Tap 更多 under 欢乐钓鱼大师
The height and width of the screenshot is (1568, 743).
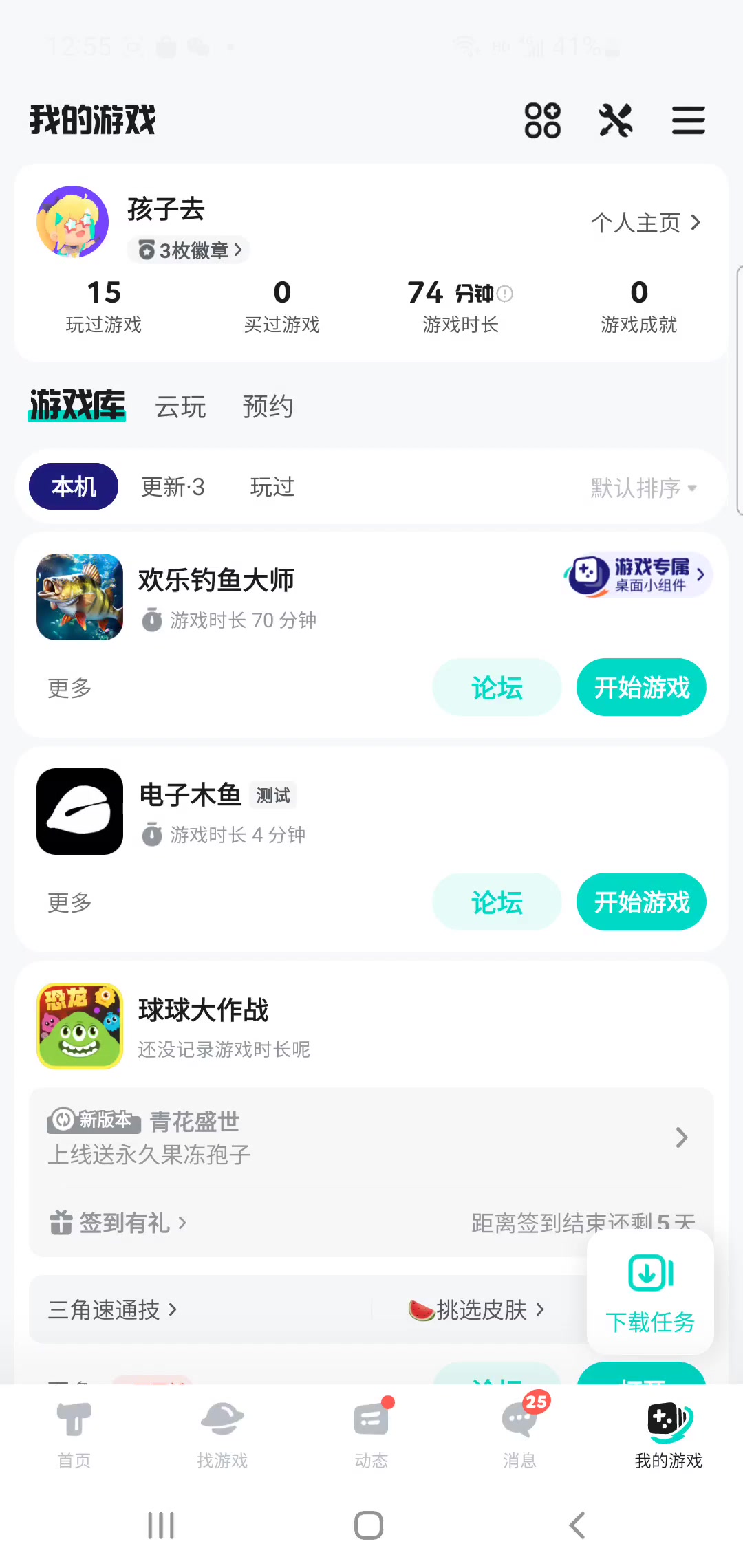click(69, 688)
